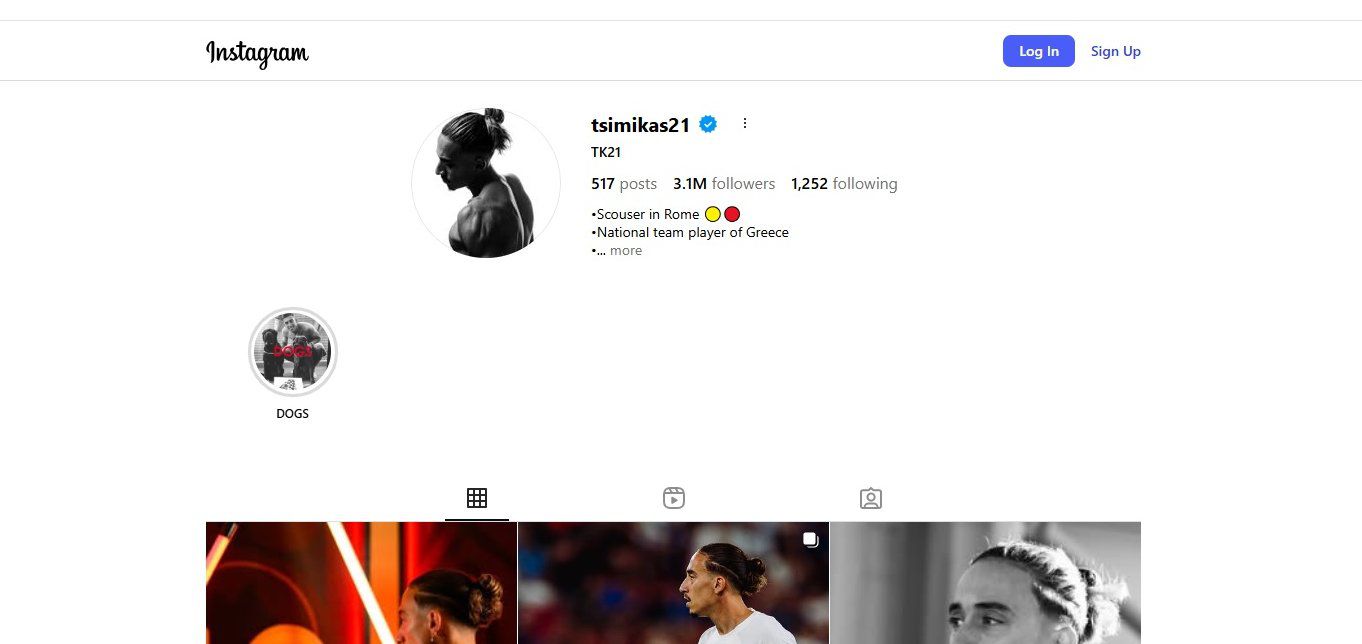1362x644 pixels.
Task: Open the Sign Up link
Action: point(1115,51)
